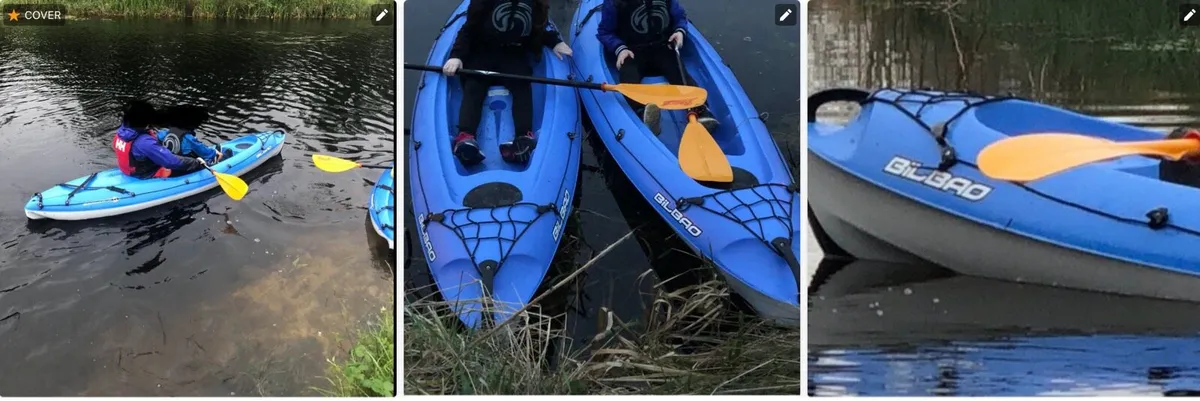Open the photo of two kayaks by the grass

tap(601, 220)
